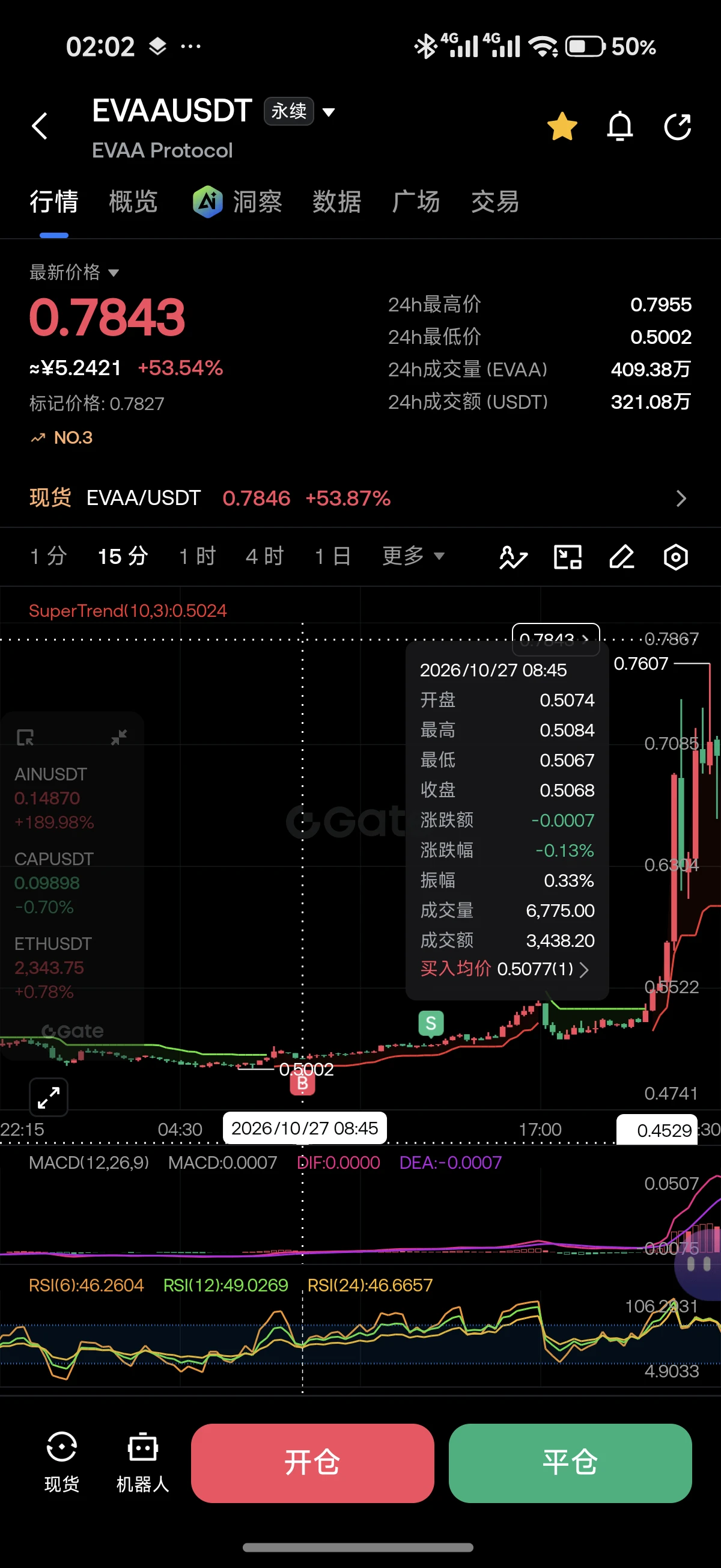
Task: Open the 交易 tab
Action: click(495, 201)
